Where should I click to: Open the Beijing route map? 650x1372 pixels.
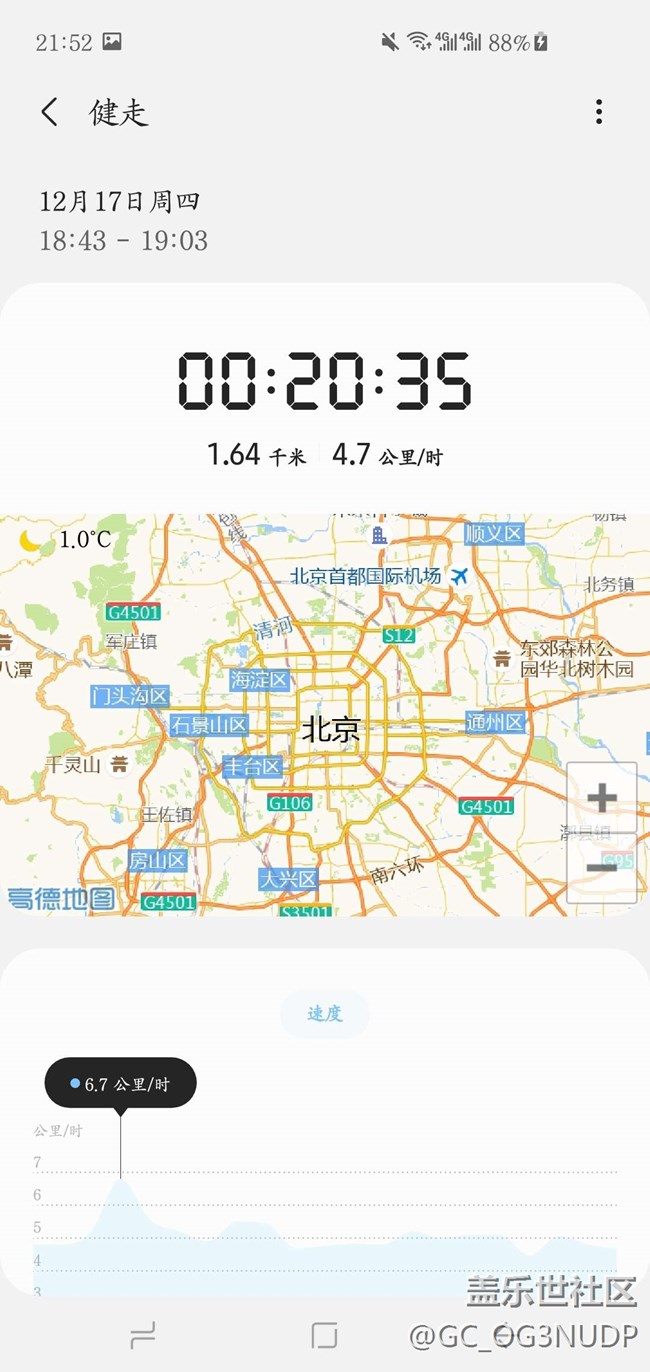(x=325, y=714)
